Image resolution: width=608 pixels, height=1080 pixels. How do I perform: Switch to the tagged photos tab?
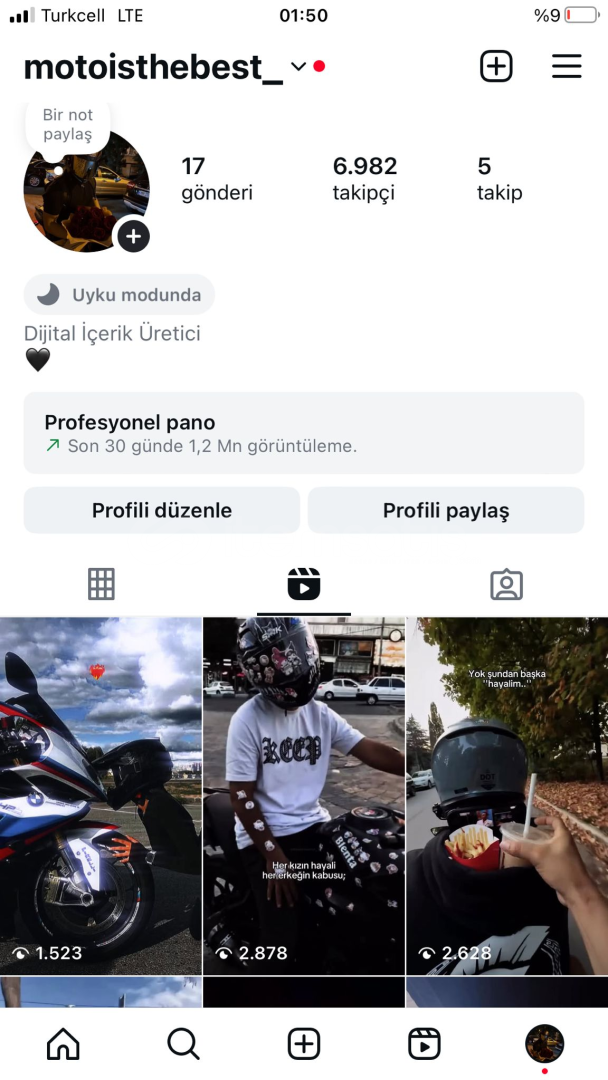[506, 584]
